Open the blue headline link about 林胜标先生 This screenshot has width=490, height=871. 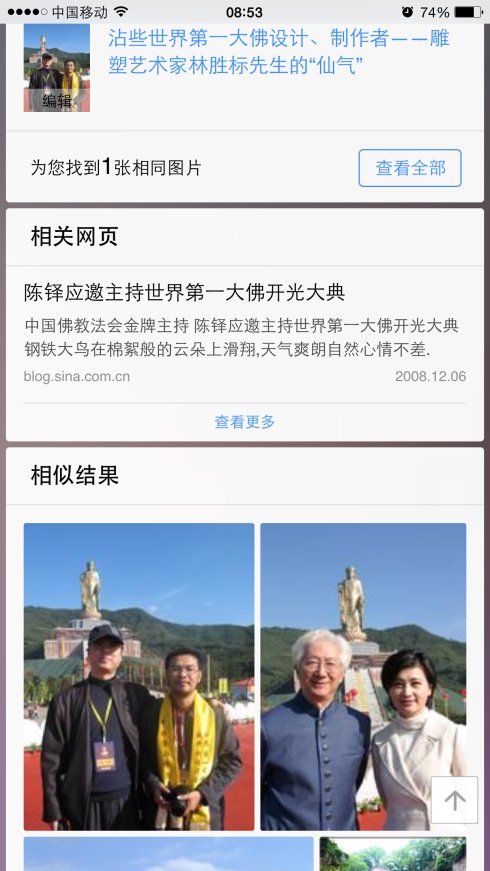tap(279, 52)
